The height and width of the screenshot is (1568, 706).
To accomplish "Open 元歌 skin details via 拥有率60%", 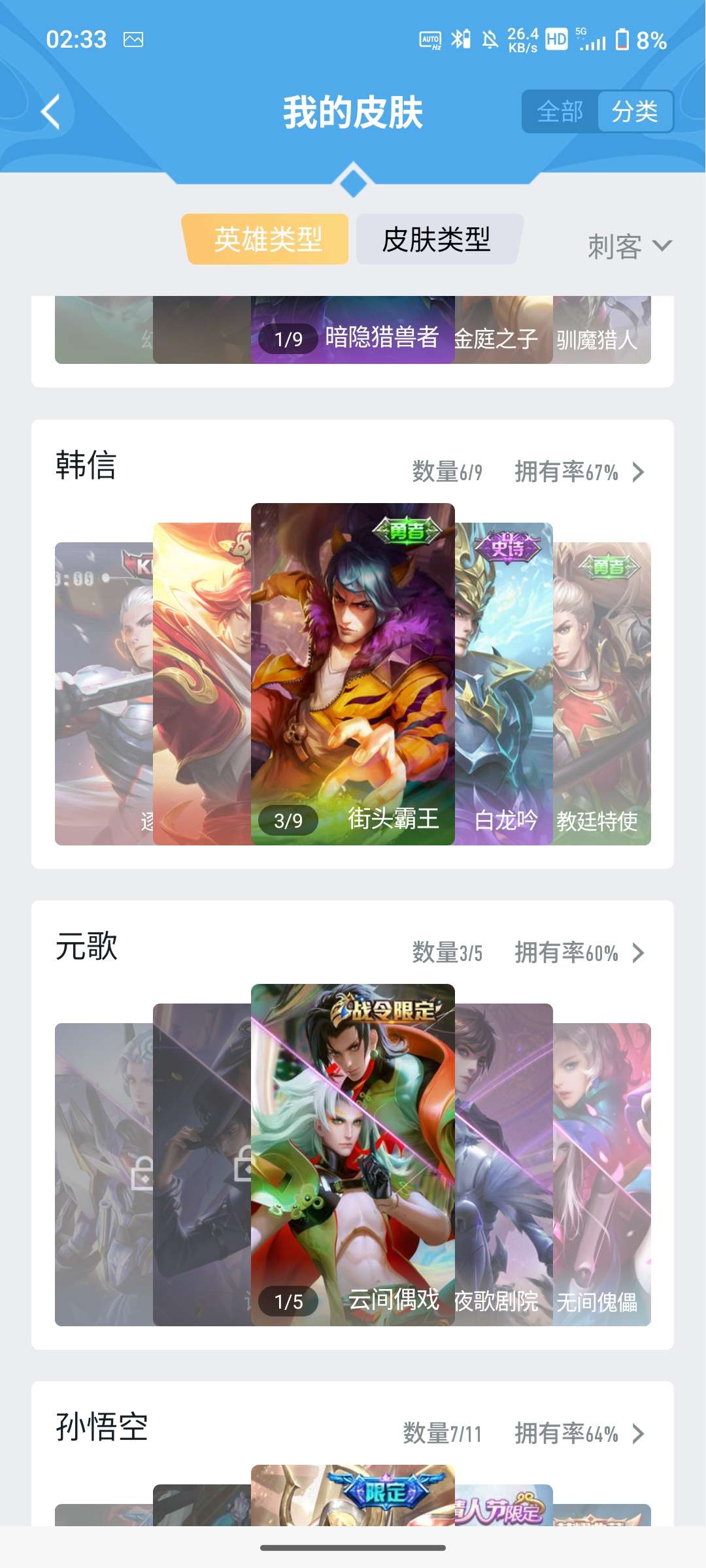I will pos(579,953).
